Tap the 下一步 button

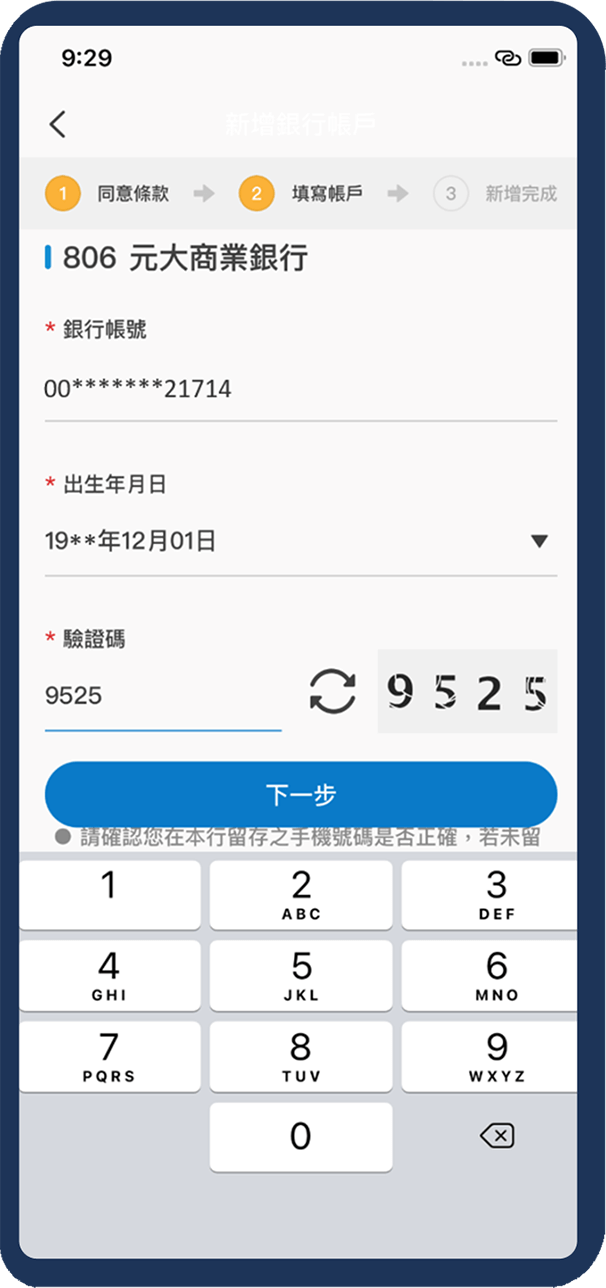[301, 795]
